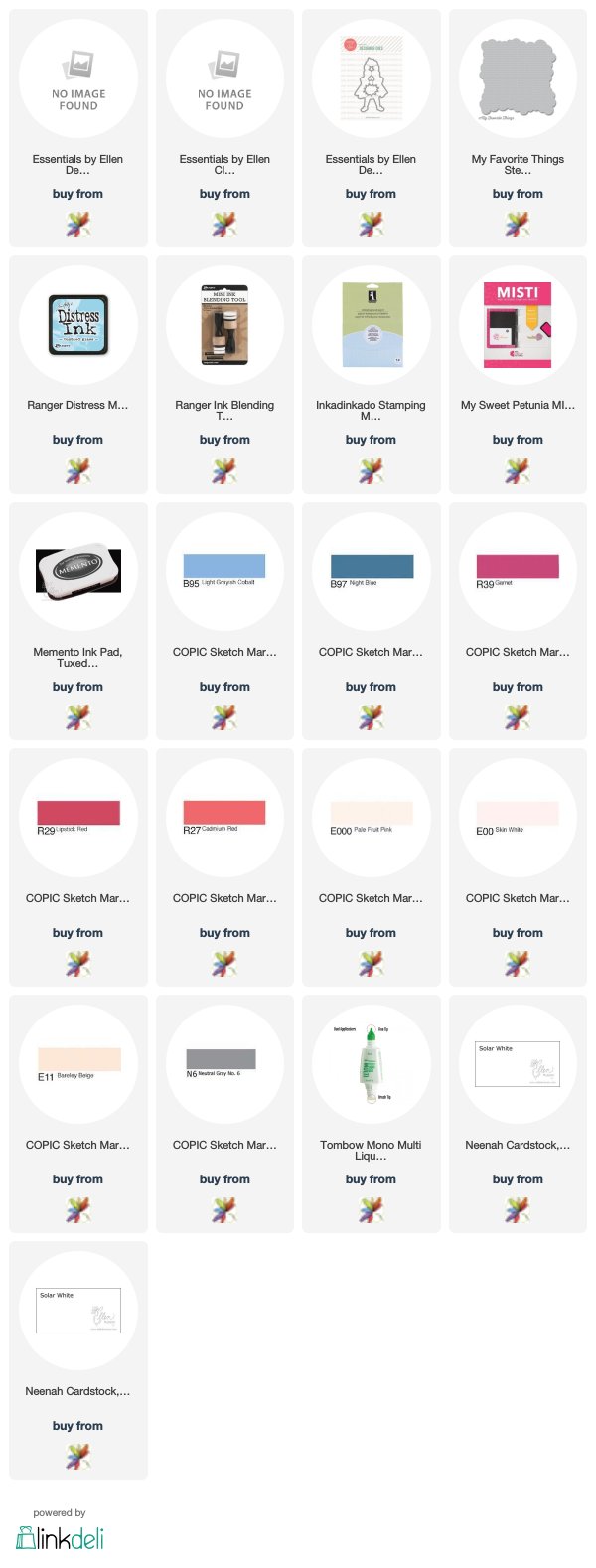View the COPIC N6 Neutral Gray marker
The height and width of the screenshot is (1568, 596).
coord(224,1063)
